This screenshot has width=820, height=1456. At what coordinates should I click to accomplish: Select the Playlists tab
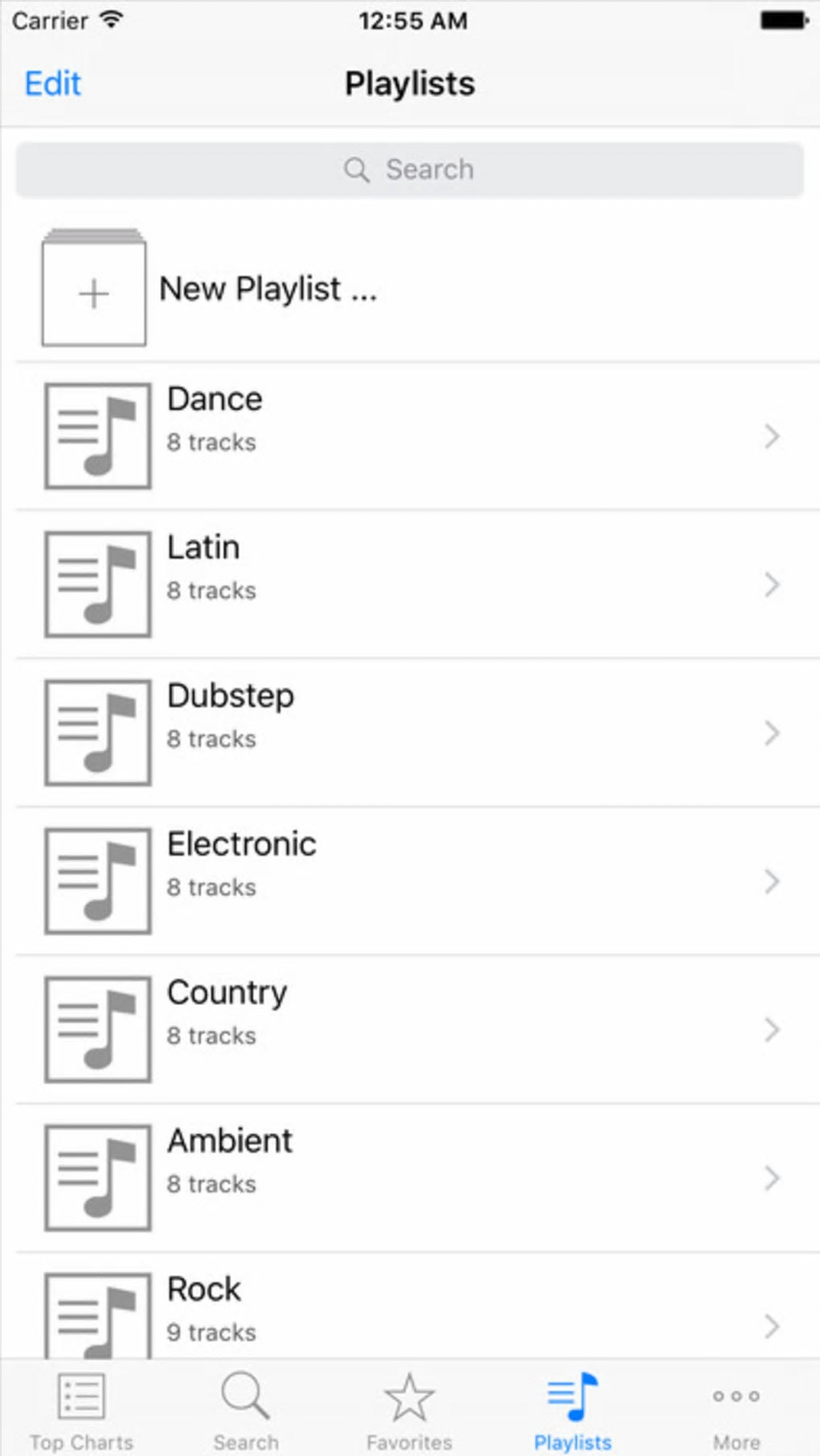tap(573, 1410)
